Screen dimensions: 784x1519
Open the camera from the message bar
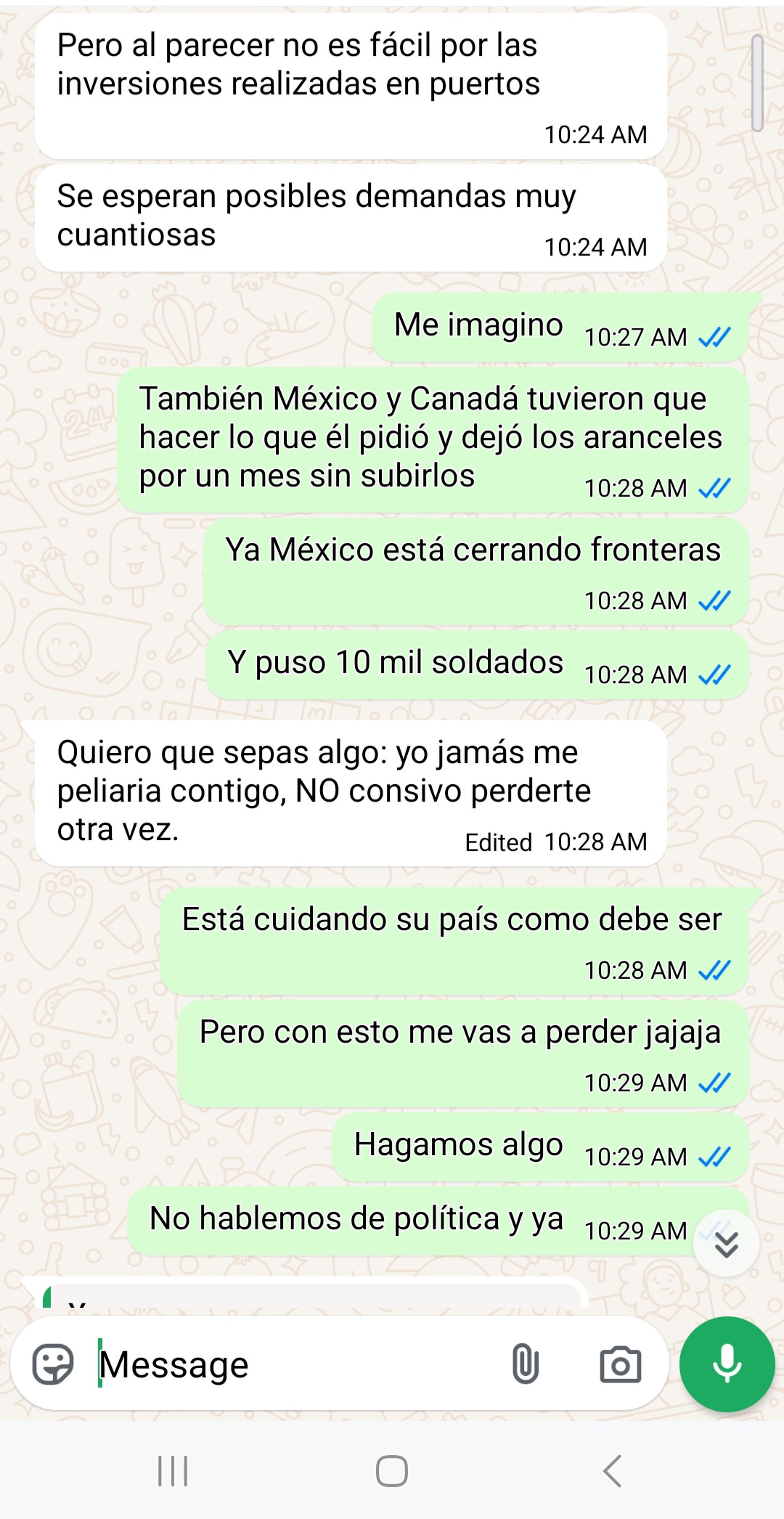[x=621, y=1365]
